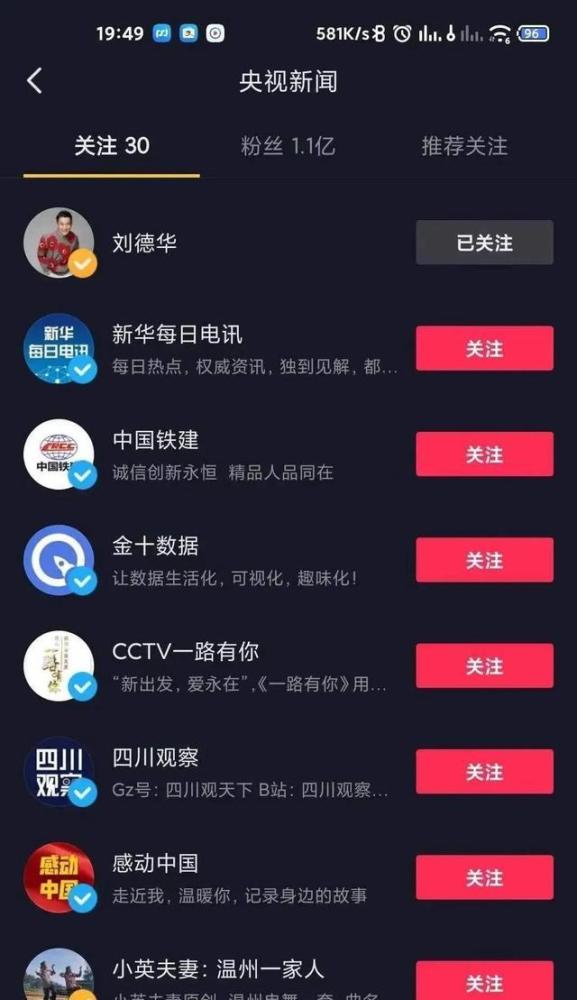Screen dimensions: 577x1000
Task: Tap 已关注 button next to 刘德华
Action: point(485,242)
